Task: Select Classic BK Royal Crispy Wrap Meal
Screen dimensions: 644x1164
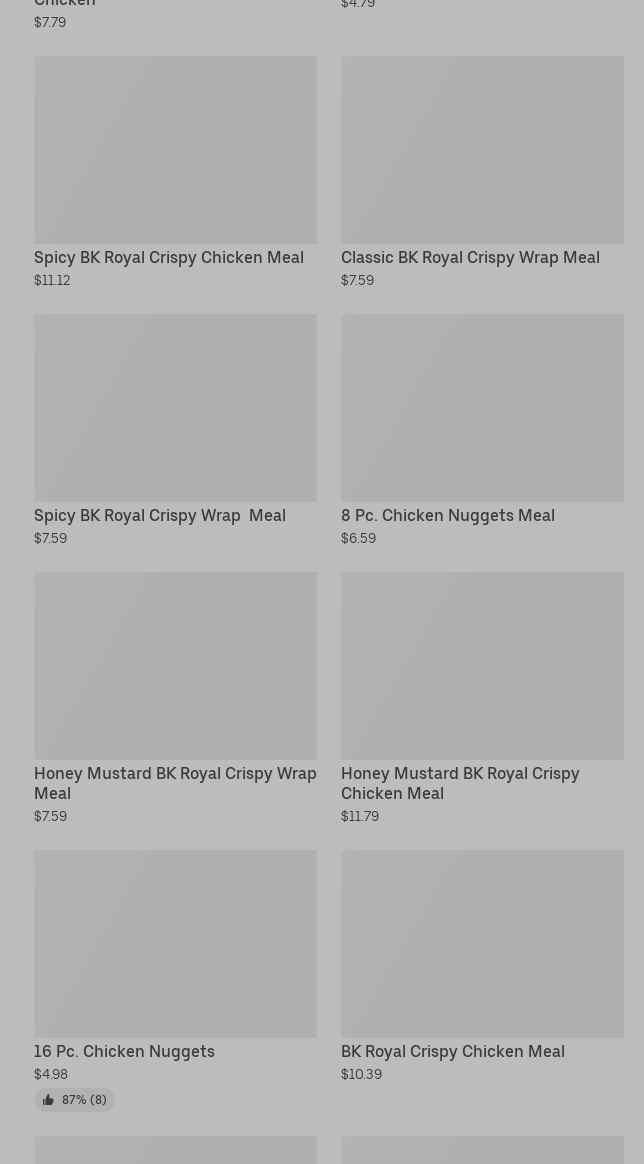Action: point(482,172)
